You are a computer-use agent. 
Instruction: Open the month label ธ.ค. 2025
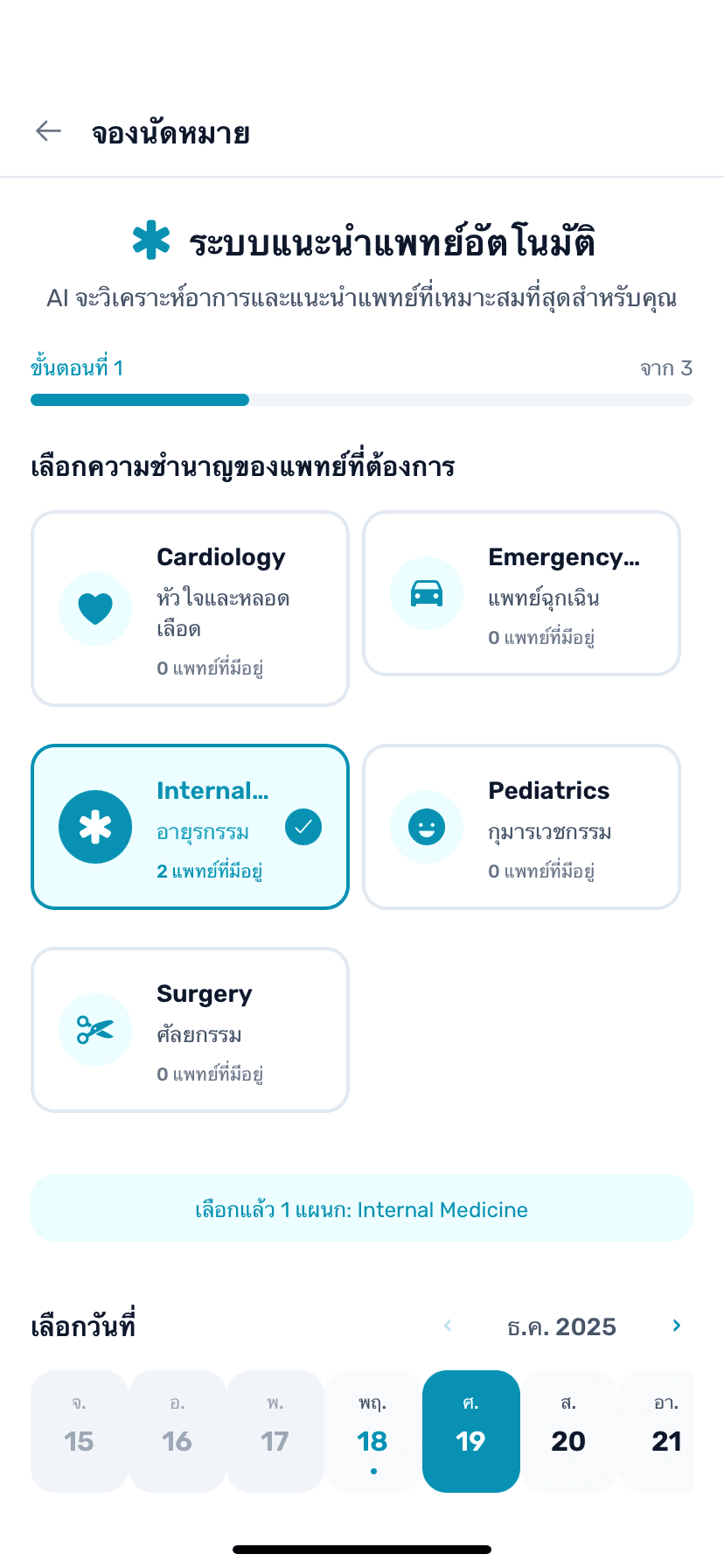click(561, 1326)
